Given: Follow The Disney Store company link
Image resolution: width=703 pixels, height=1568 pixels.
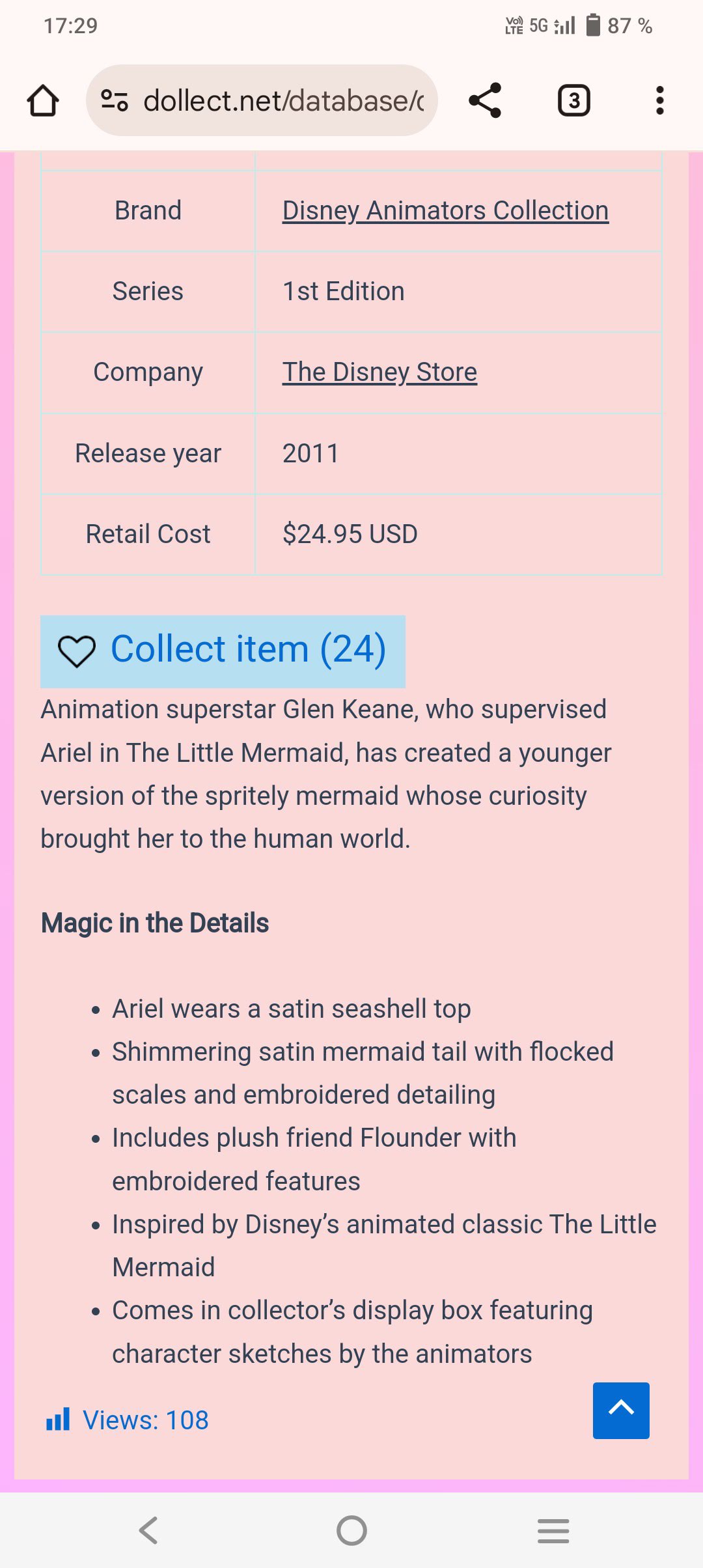Looking at the screenshot, I should (x=379, y=372).
